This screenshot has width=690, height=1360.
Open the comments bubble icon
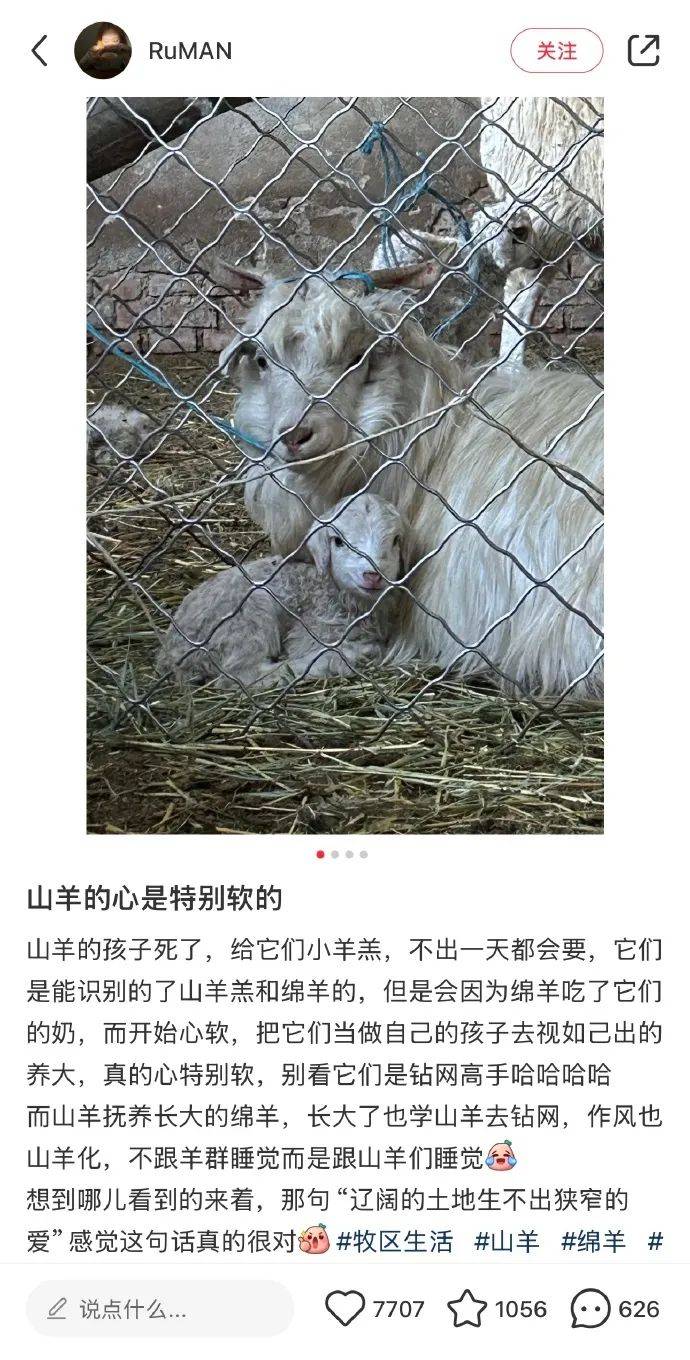(590, 1309)
